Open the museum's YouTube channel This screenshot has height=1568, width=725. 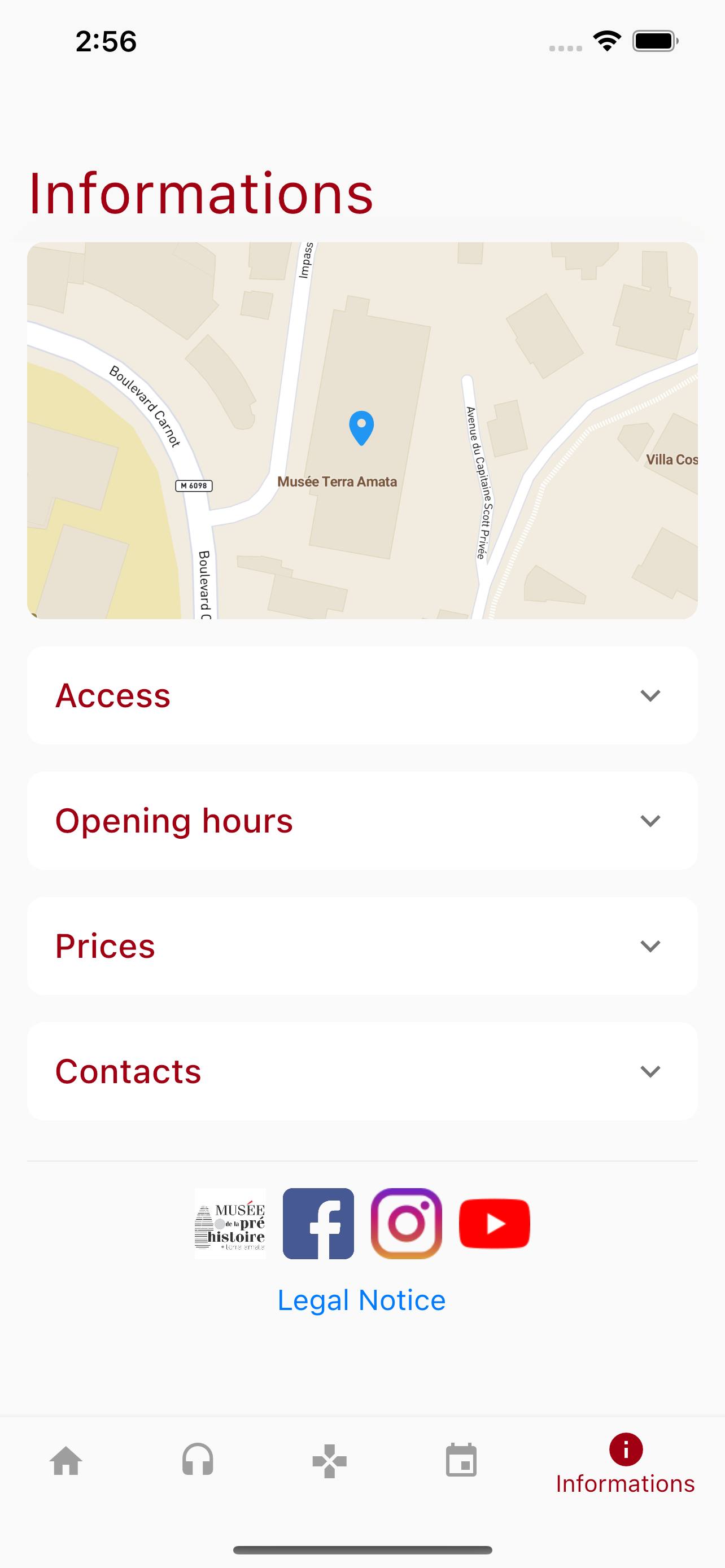[x=494, y=1224]
